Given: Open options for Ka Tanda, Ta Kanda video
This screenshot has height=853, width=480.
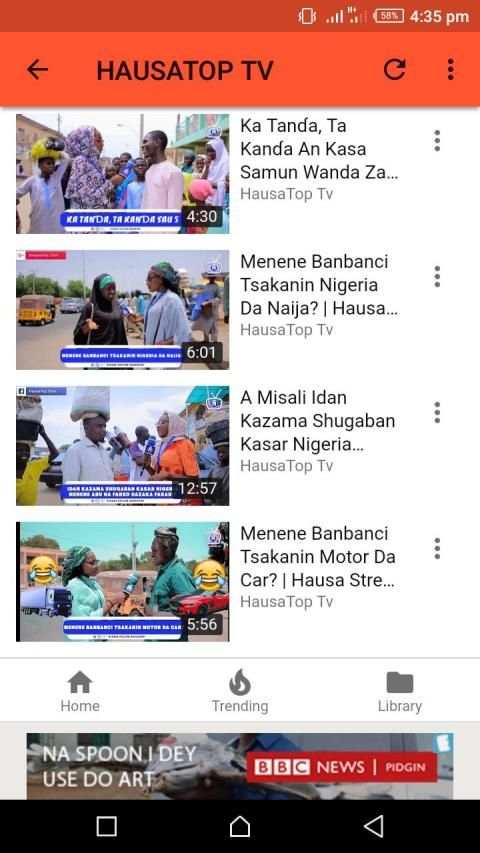Looking at the screenshot, I should pos(436,141).
